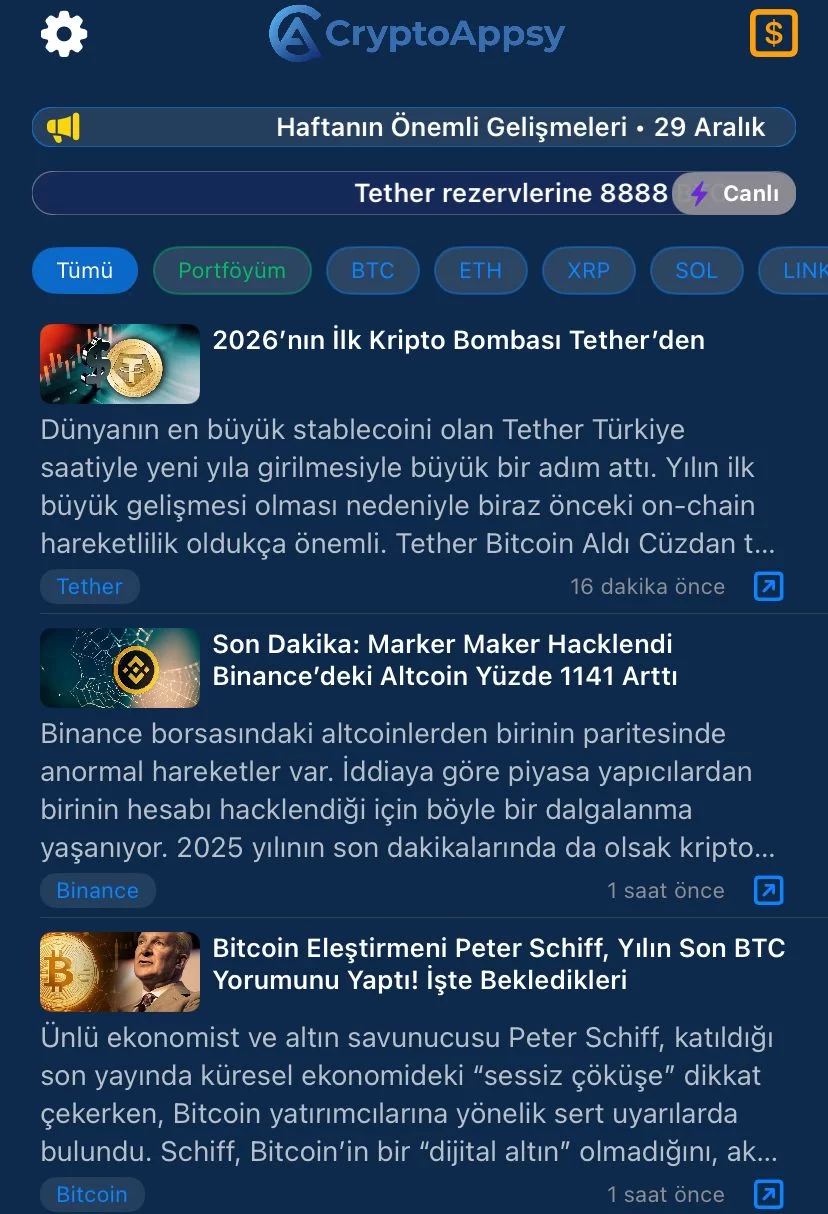Screen dimensions: 828x1214
Task: Filter news by SOL
Action: [696, 270]
